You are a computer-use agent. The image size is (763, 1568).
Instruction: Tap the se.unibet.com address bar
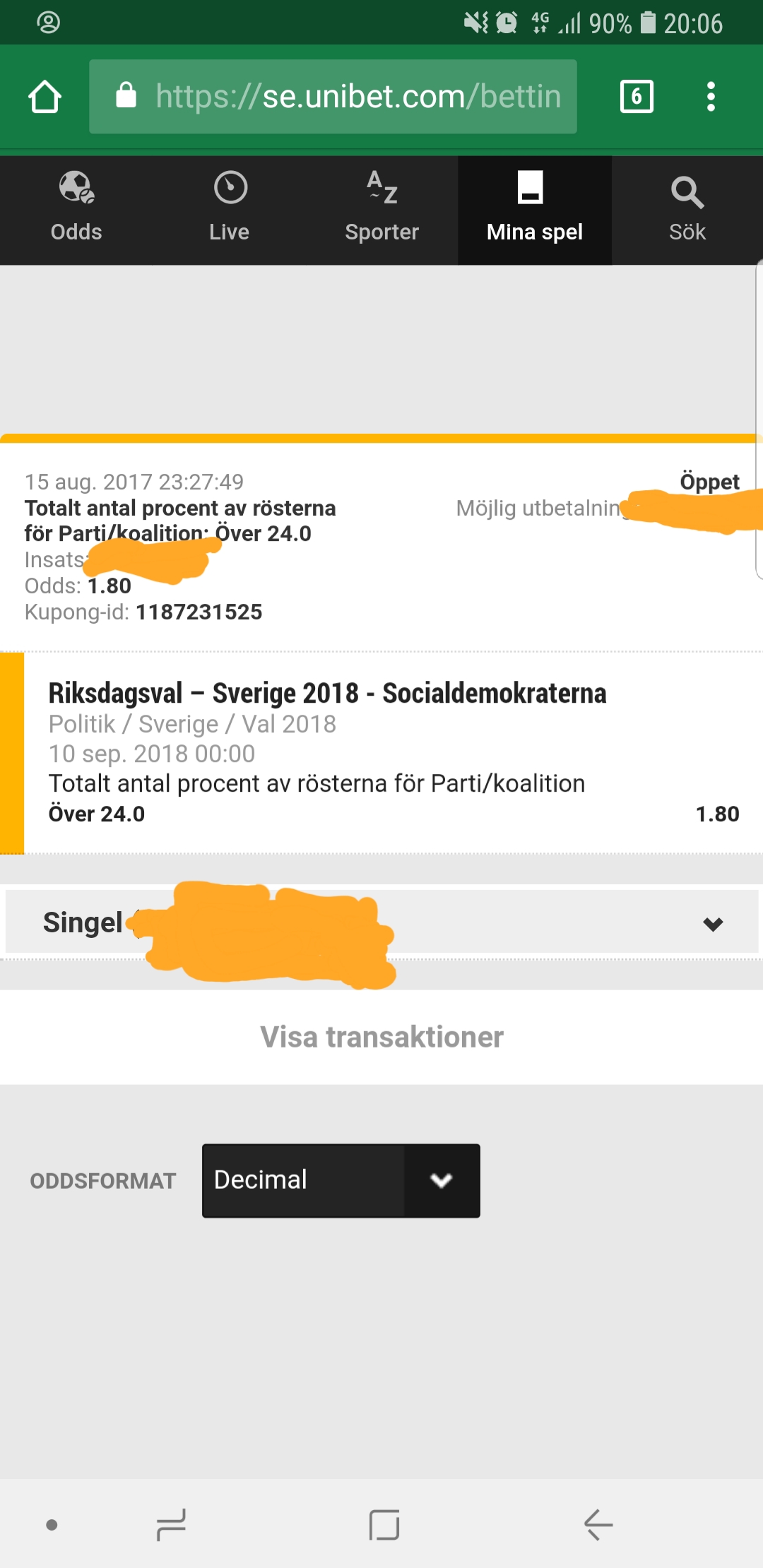pos(333,97)
